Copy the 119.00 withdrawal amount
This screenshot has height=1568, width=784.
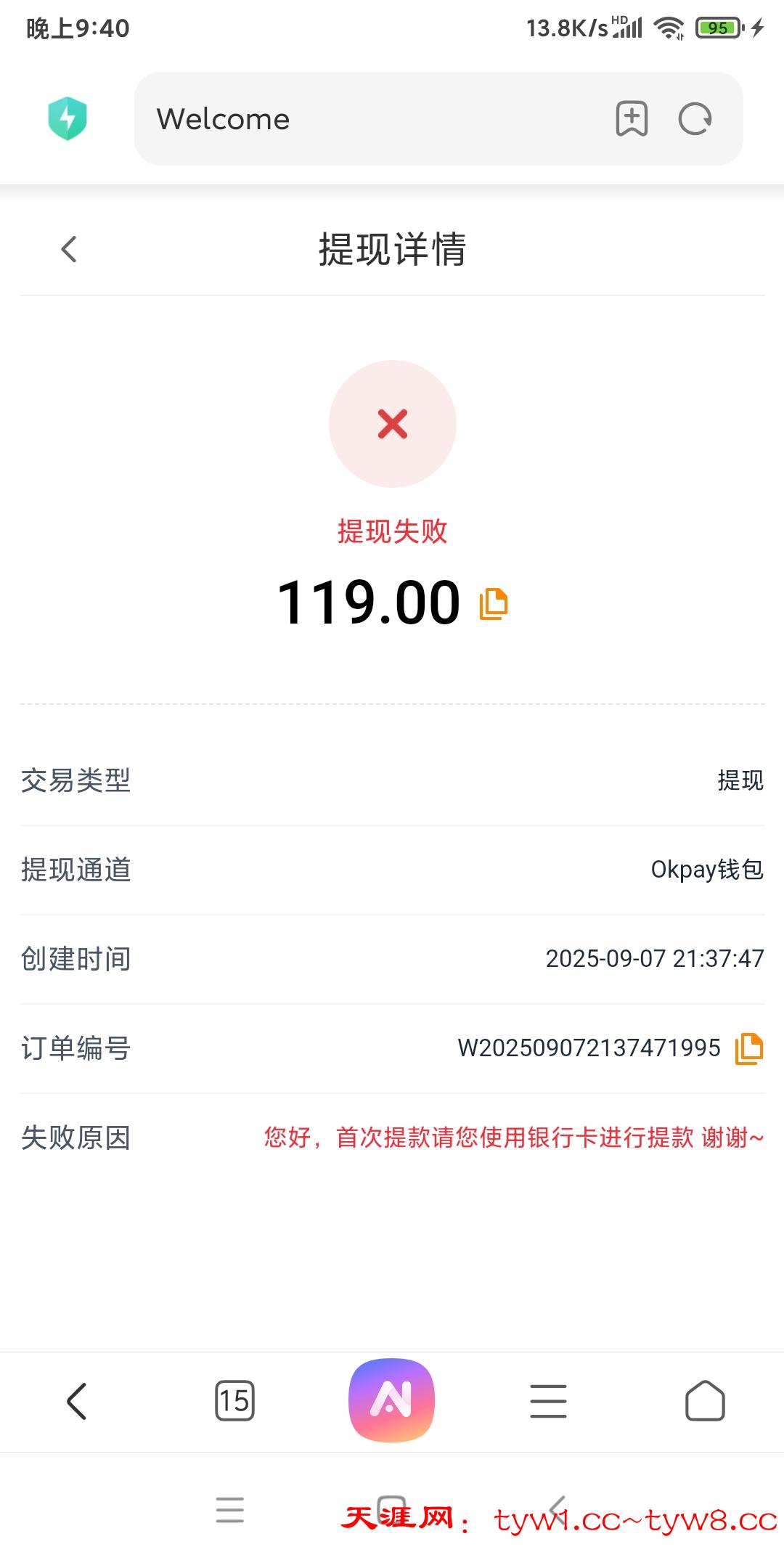point(494,603)
